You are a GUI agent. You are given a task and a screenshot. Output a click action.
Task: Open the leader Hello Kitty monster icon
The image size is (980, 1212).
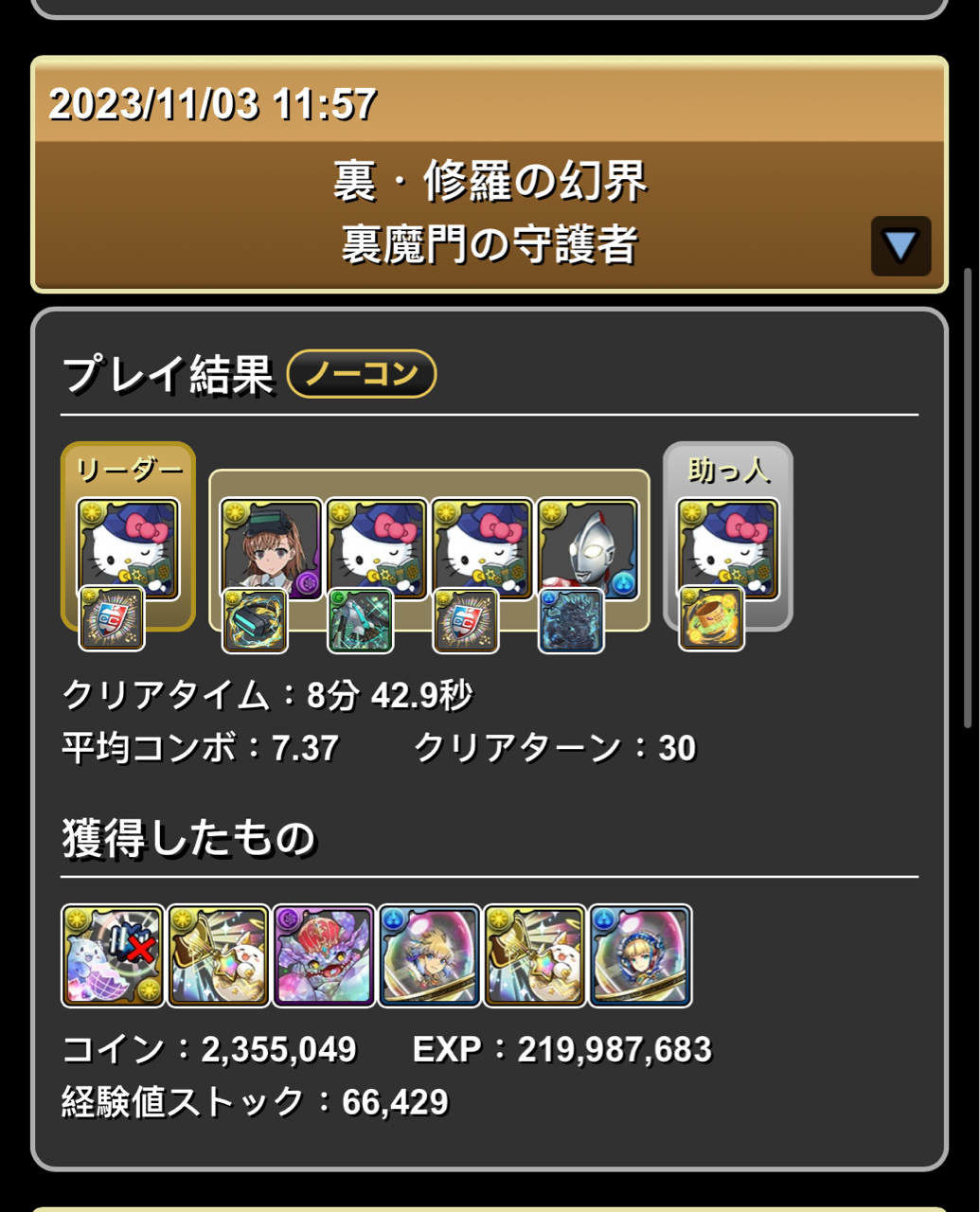point(128,548)
